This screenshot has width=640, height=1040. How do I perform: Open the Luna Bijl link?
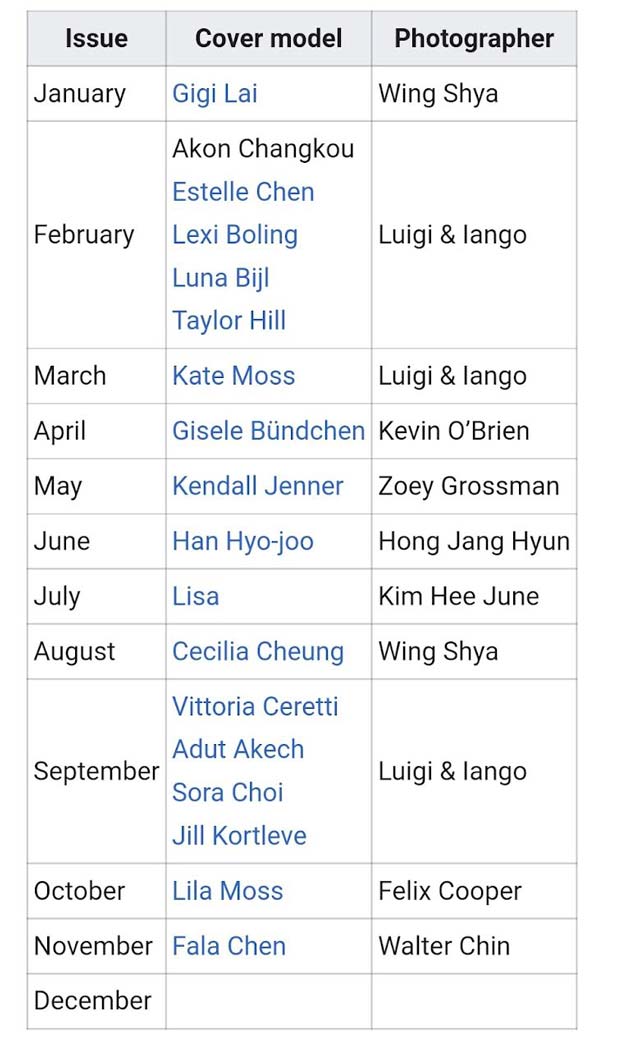click(x=220, y=278)
